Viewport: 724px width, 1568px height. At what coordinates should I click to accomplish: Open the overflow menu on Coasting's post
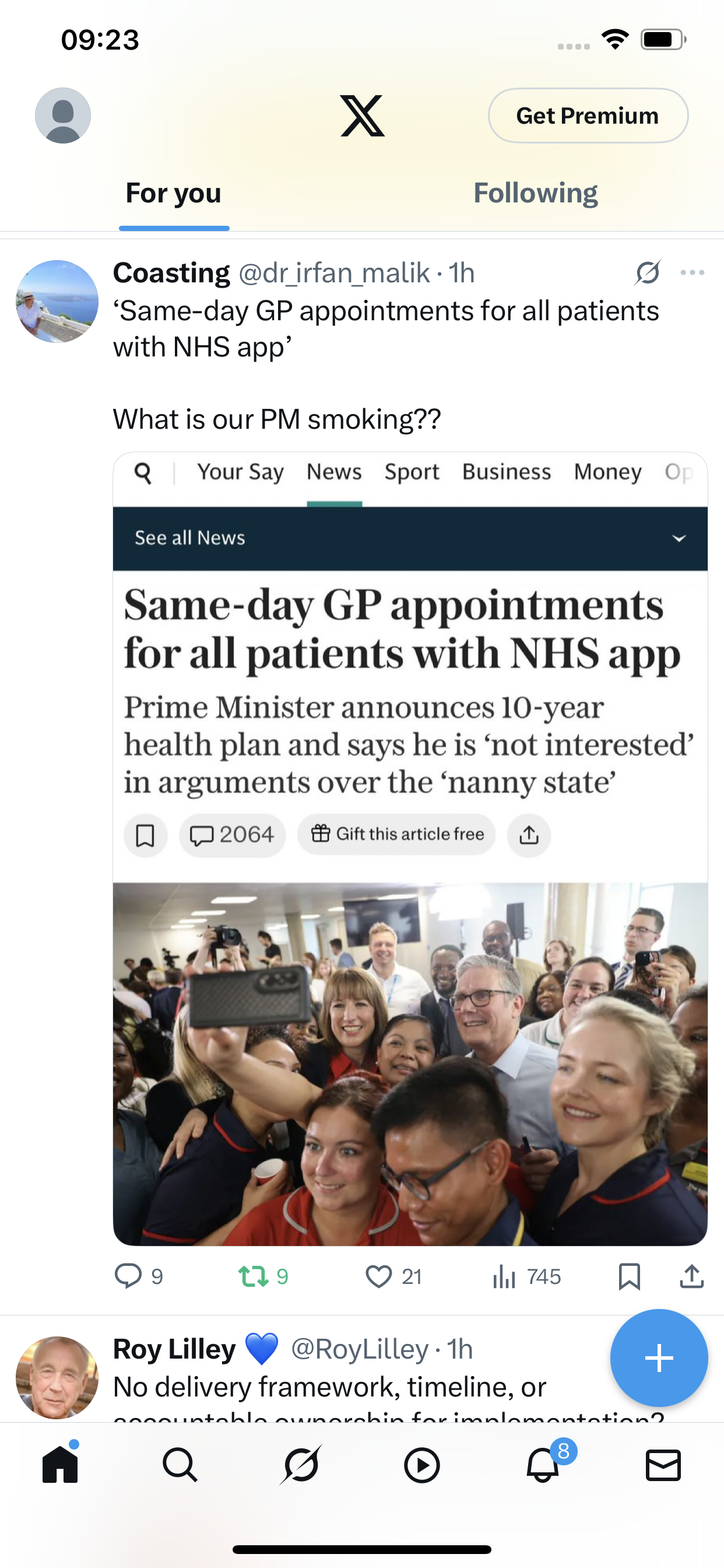(x=693, y=272)
